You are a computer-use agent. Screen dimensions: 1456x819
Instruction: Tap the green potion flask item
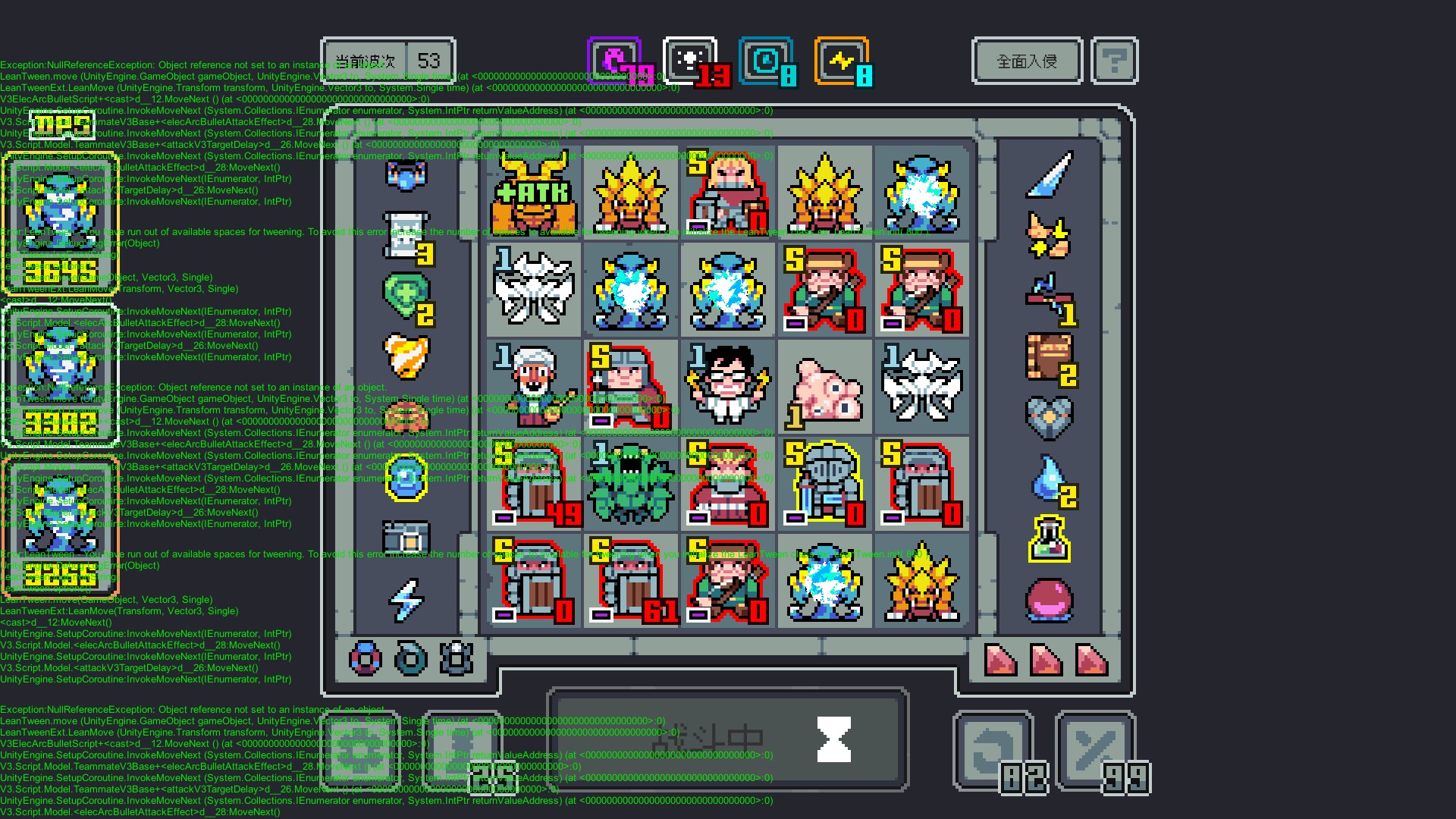coord(1050,540)
